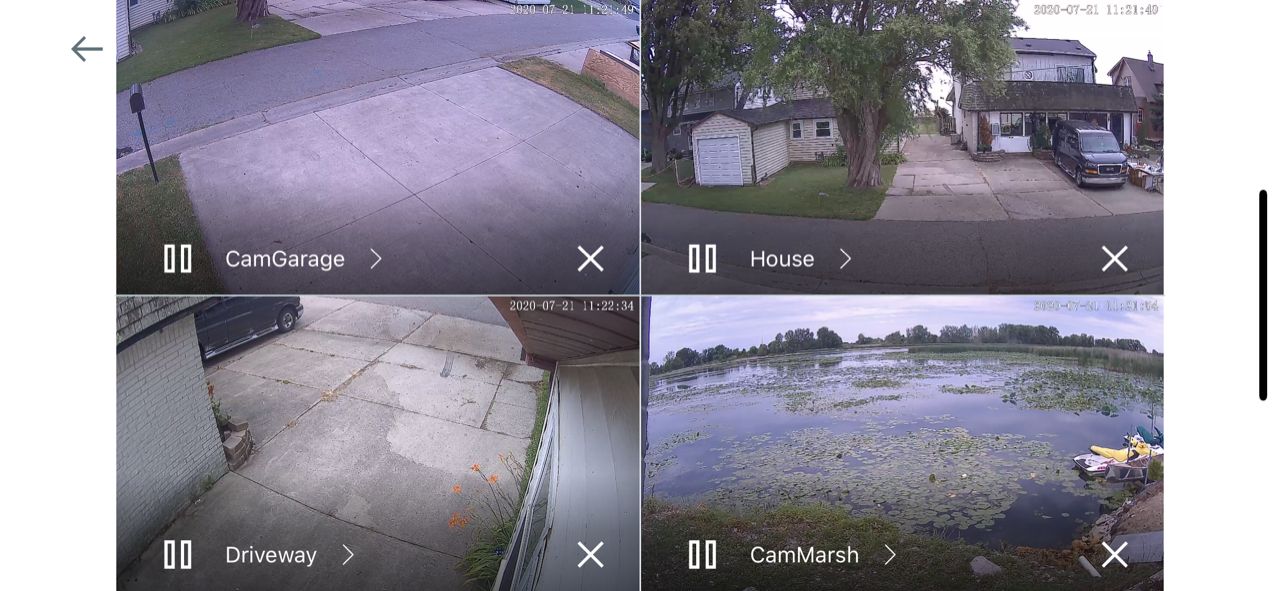Viewport: 1280px width, 591px height.
Task: Open CamGarage camera details
Action: 376,259
